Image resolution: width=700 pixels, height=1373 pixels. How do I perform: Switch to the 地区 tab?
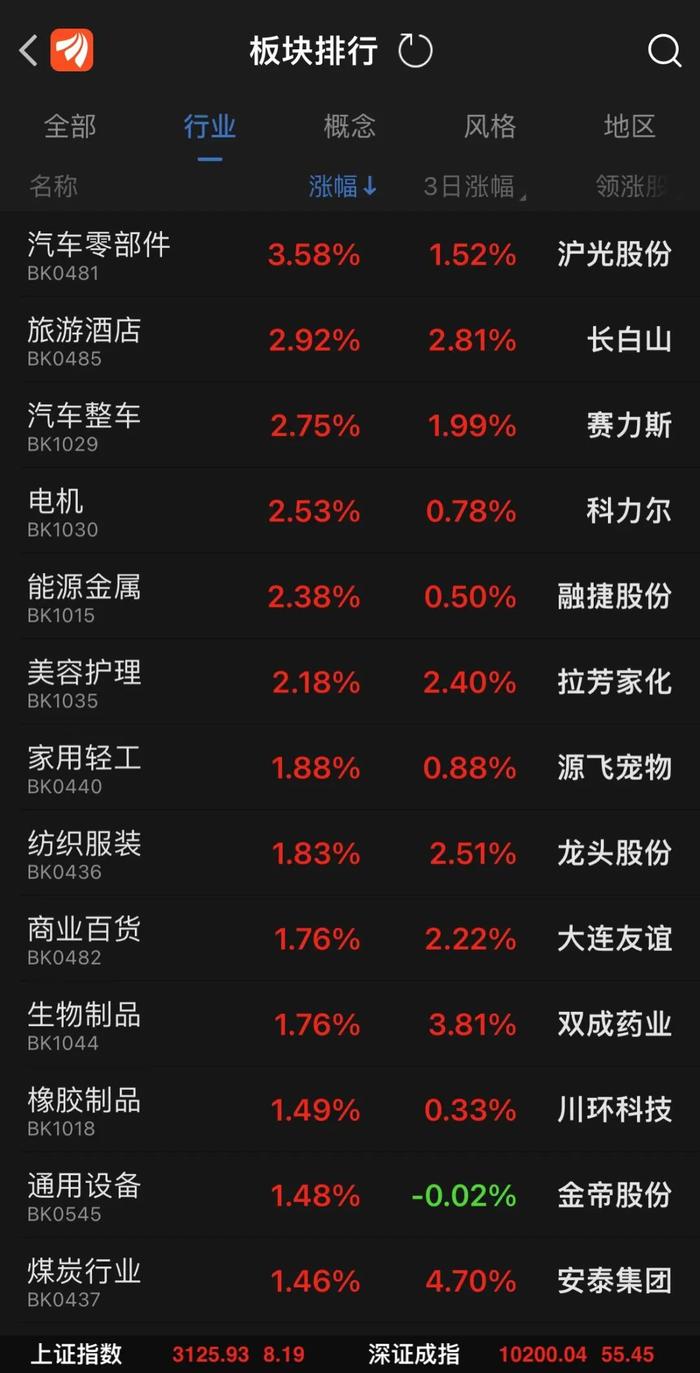click(630, 126)
